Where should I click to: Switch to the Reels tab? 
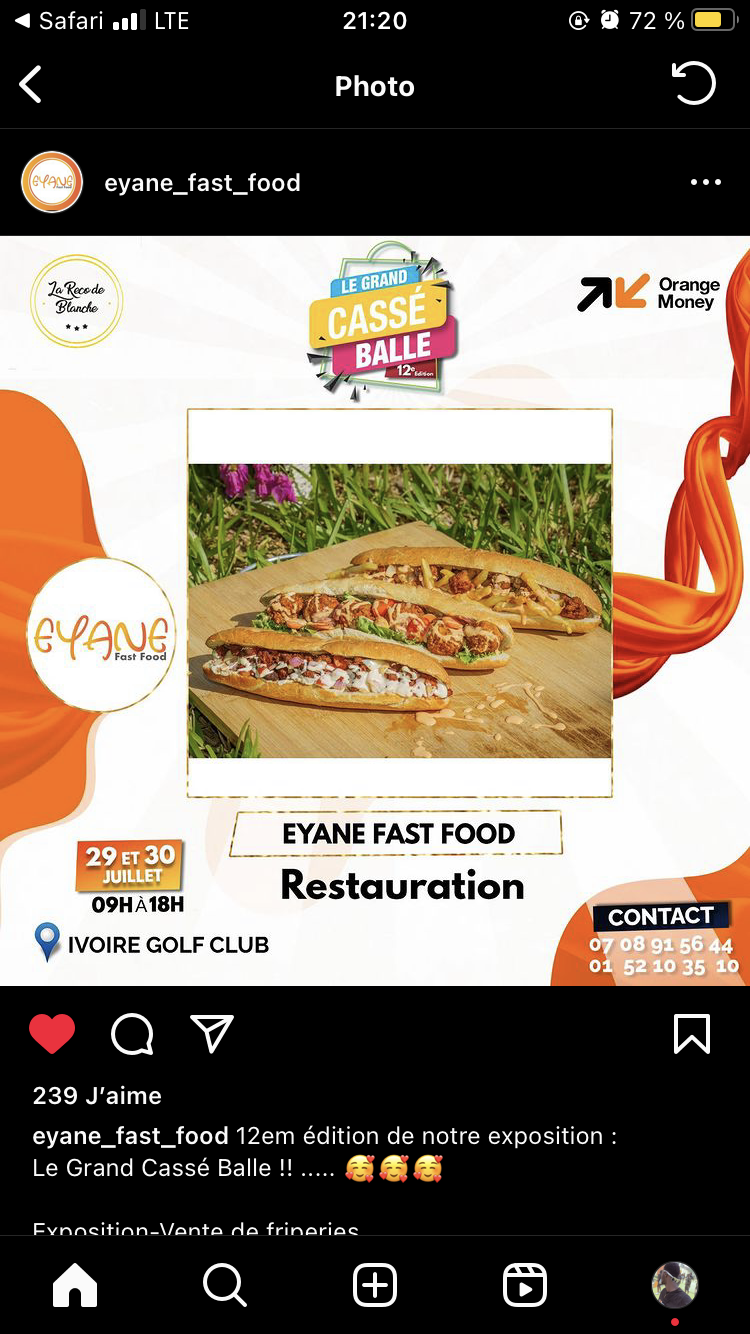pos(525,1285)
